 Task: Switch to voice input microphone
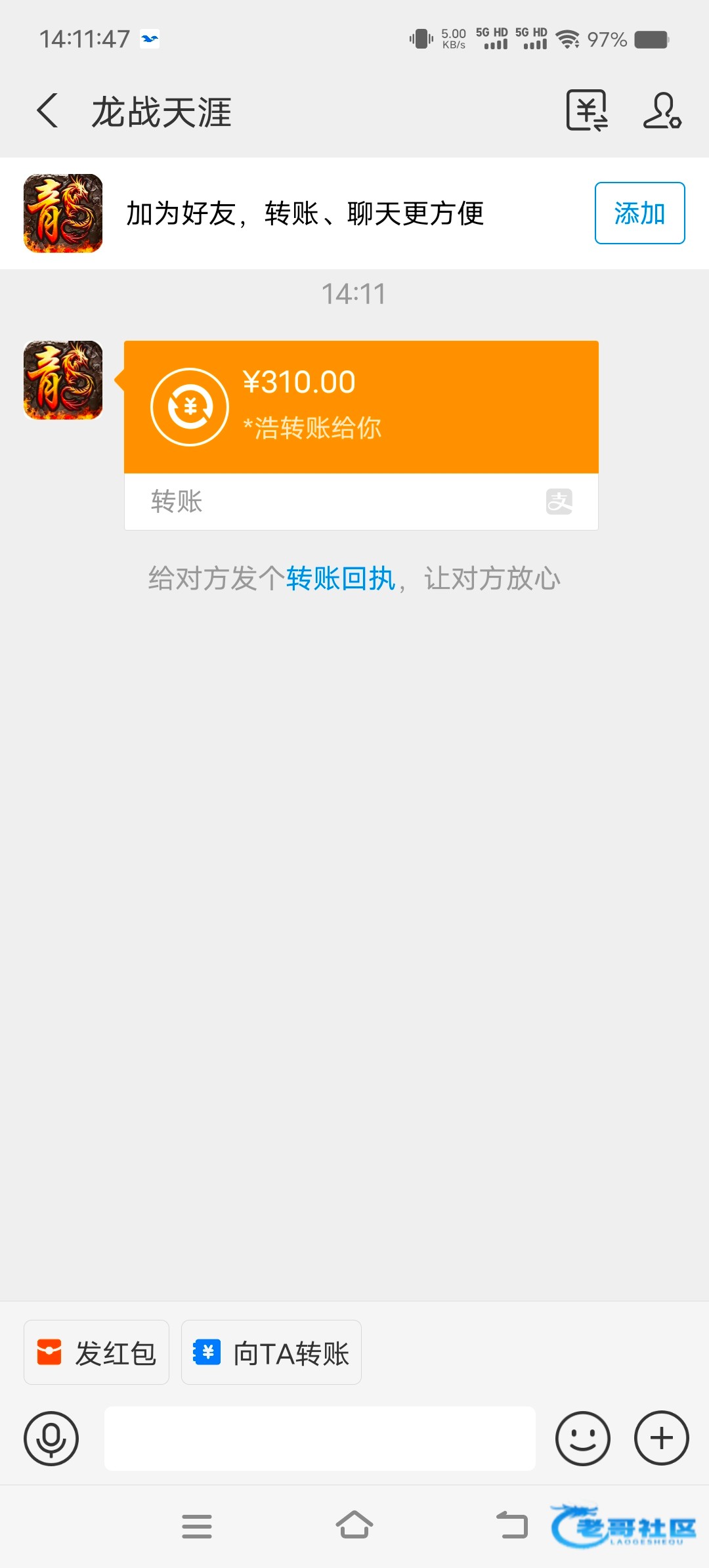click(x=51, y=1438)
